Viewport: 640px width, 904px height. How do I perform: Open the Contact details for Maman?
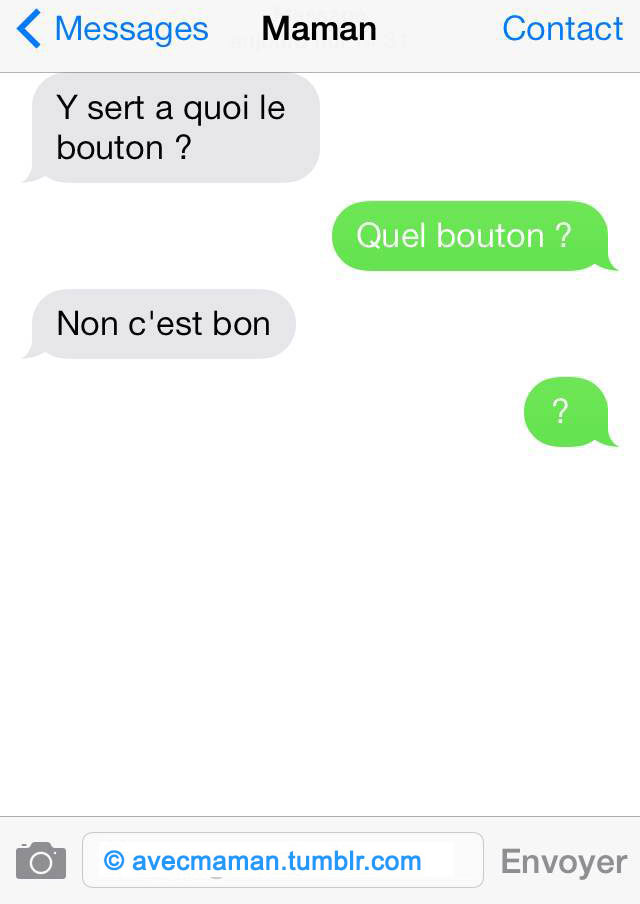[x=562, y=29]
